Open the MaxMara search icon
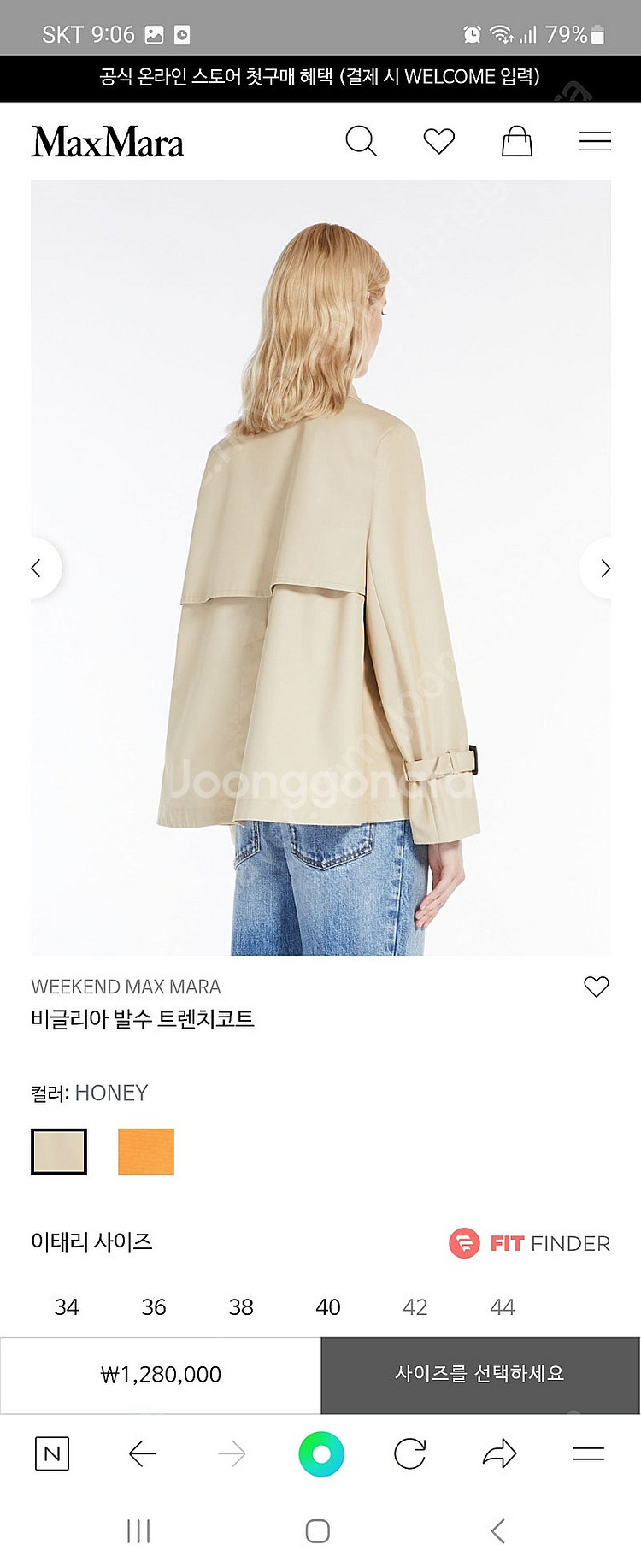The width and height of the screenshot is (641, 1568). 361,141
